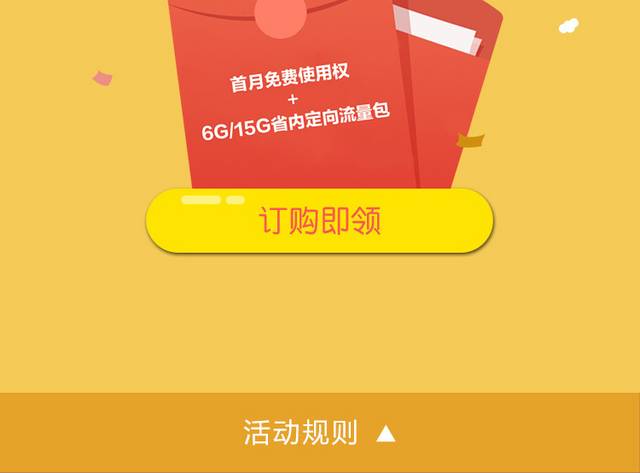This screenshot has width=640, height=473.
Task: Expand the 活动规则 section
Action: coord(320,433)
